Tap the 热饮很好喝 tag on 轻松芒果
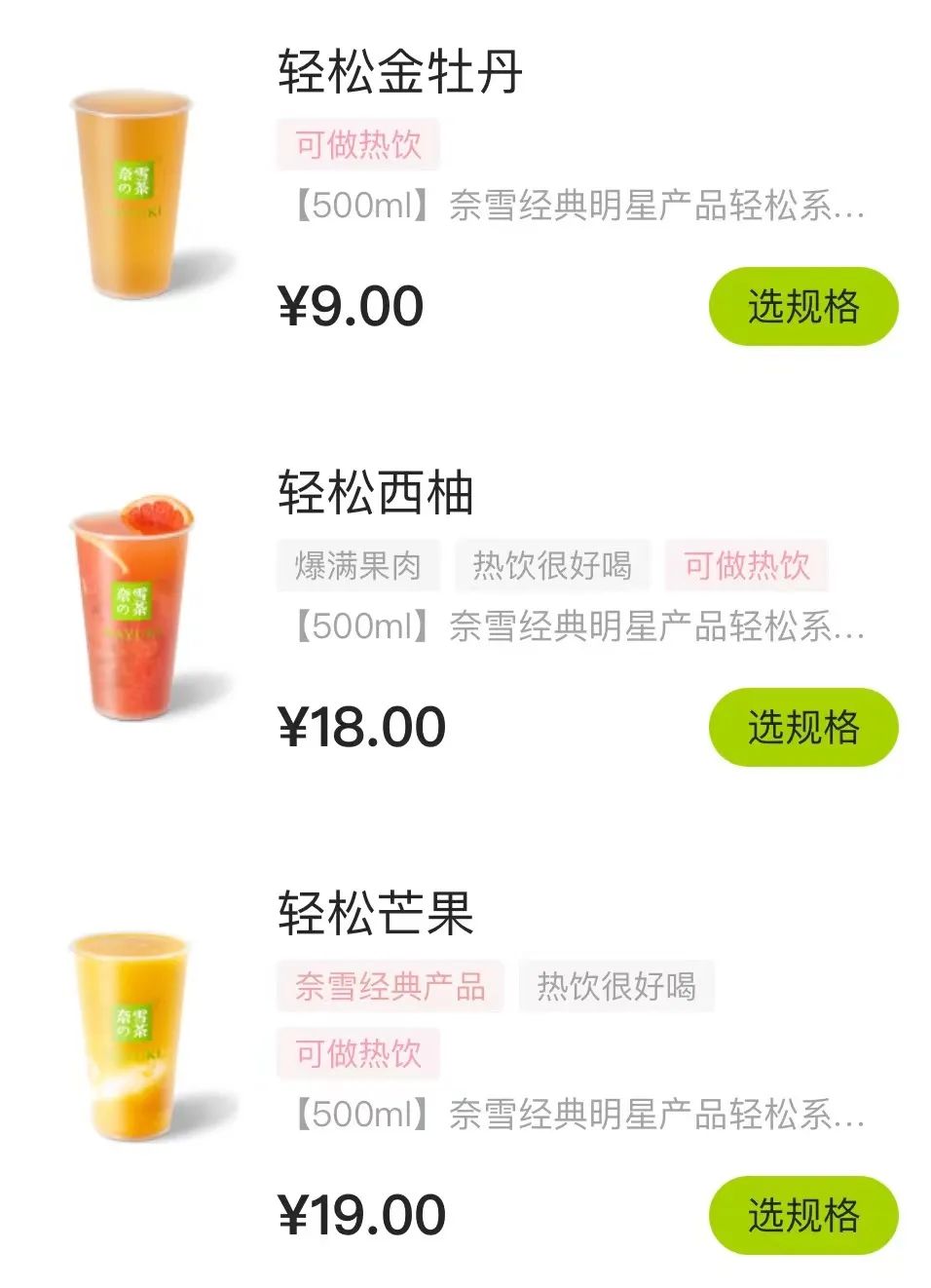This screenshot has width=931, height=1288. point(616,988)
